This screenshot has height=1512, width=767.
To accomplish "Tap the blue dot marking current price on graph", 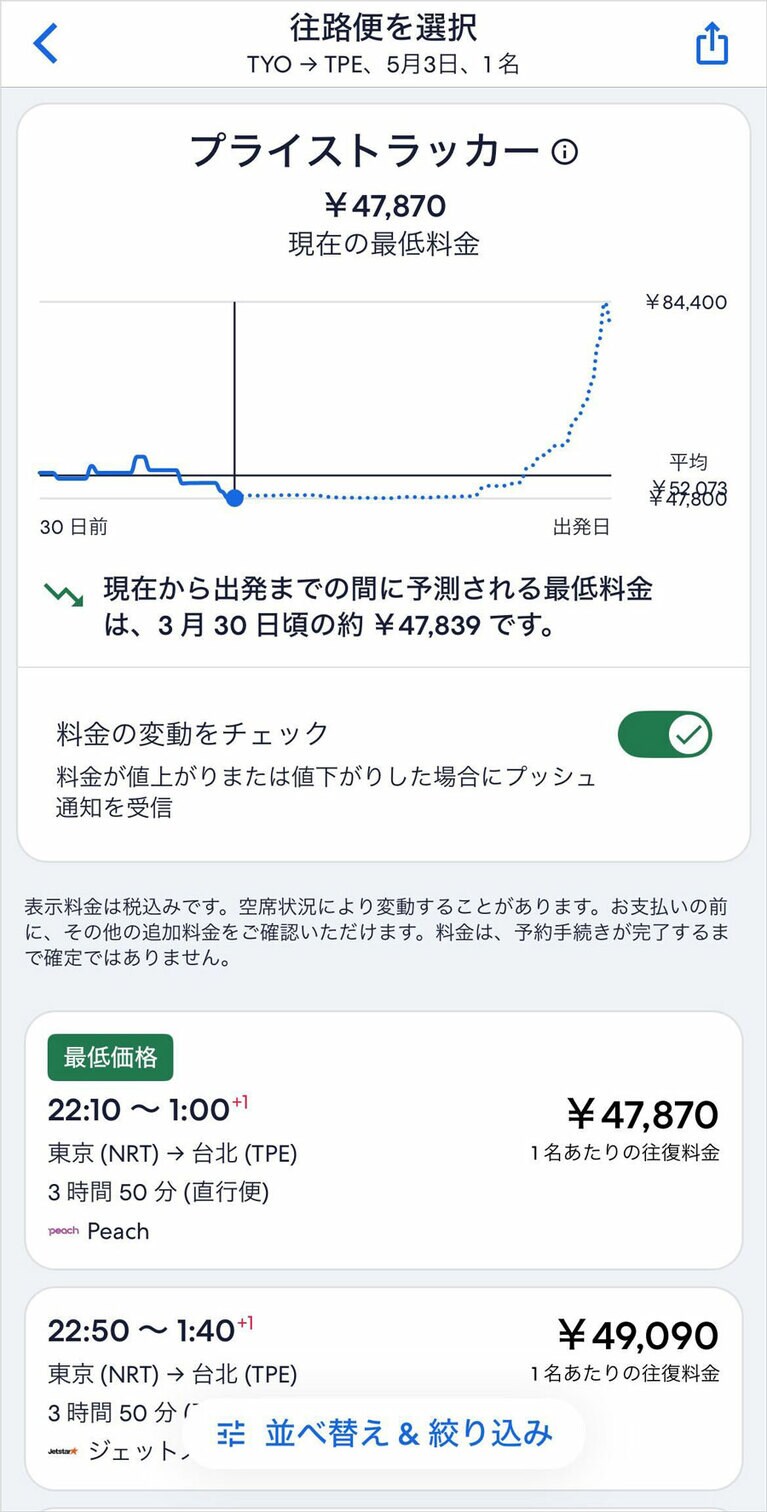I will pos(236,497).
